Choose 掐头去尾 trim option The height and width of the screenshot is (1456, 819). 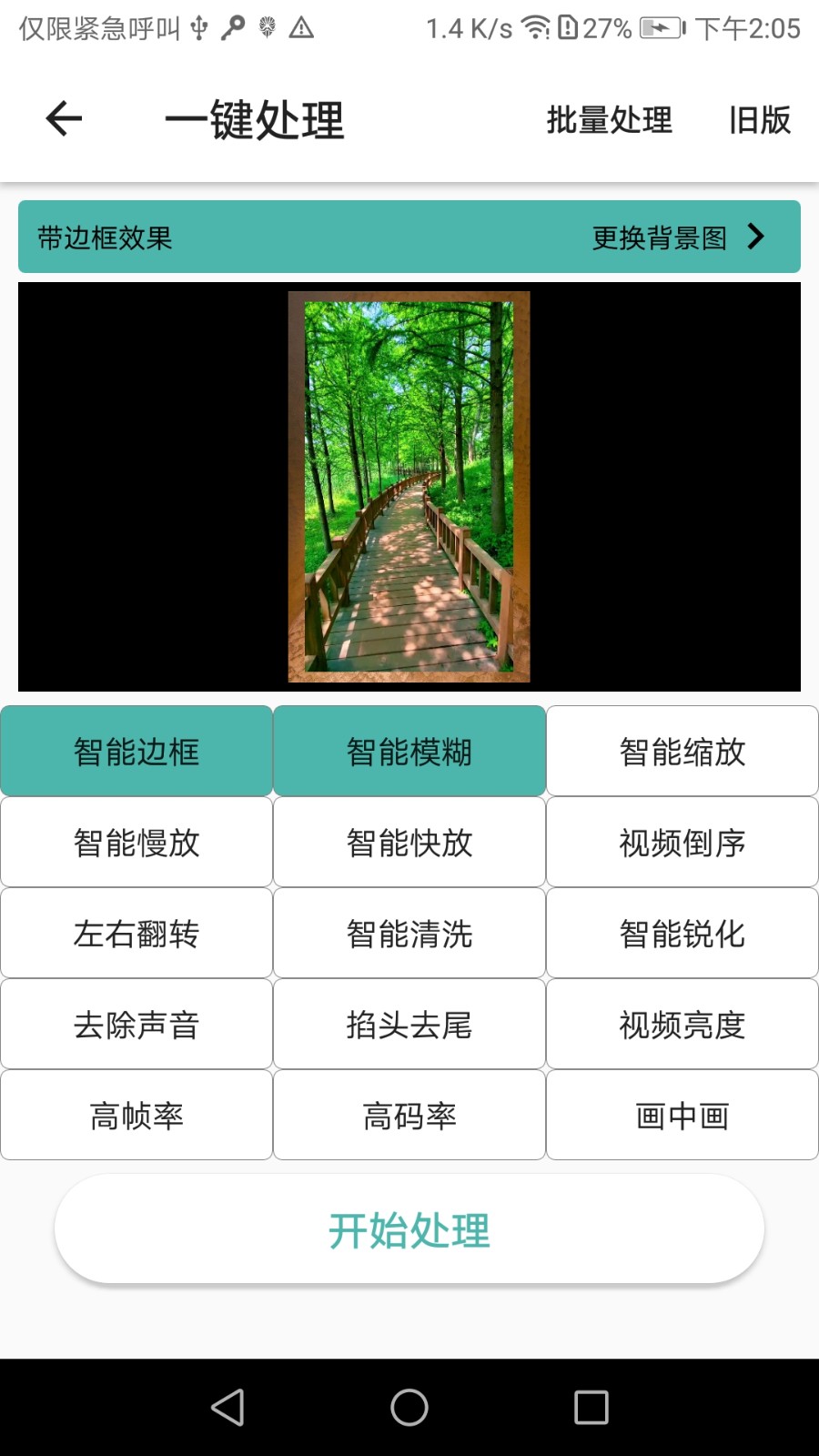pos(409,1025)
